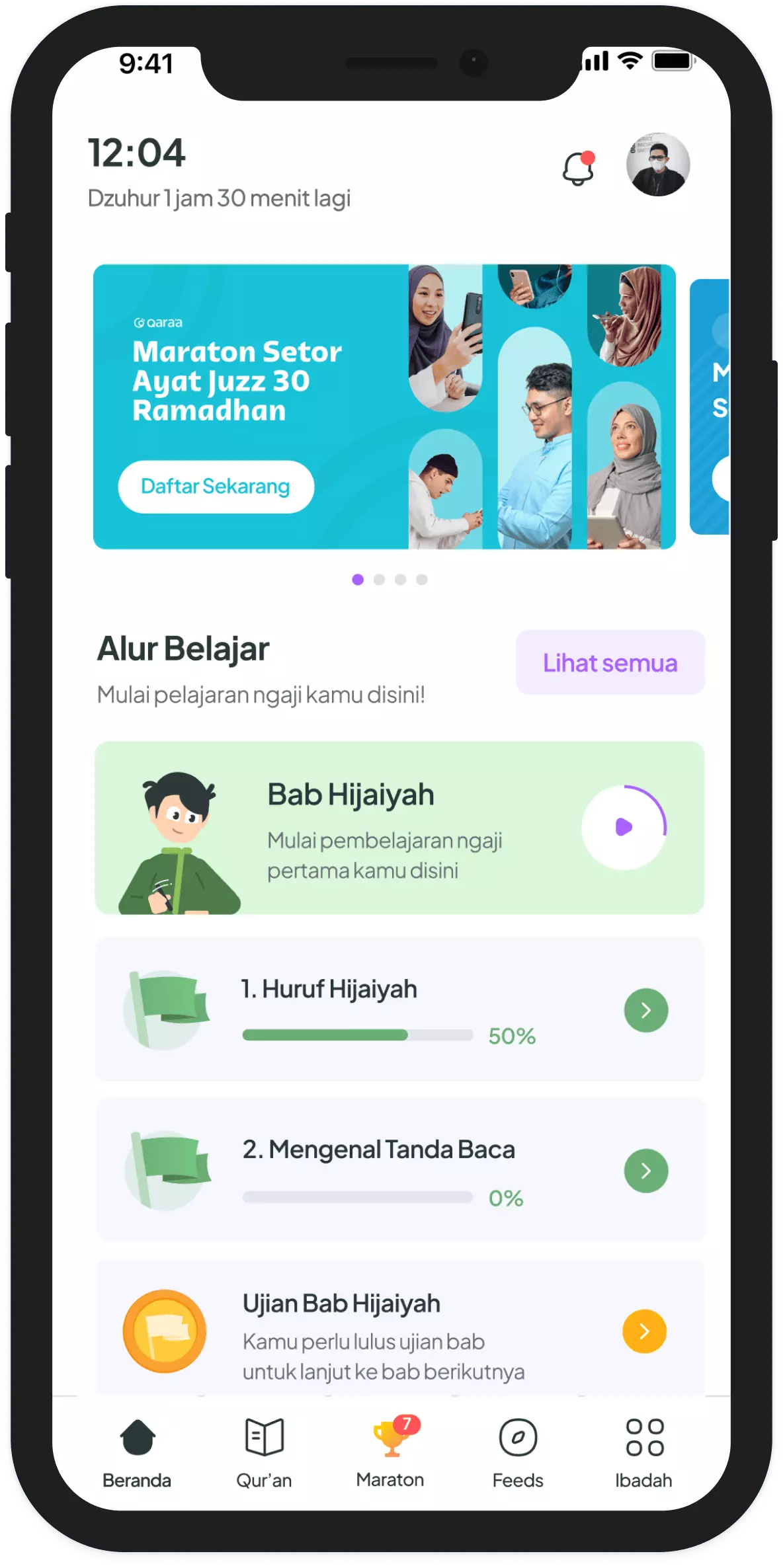The height and width of the screenshot is (1568, 783).
Task: Open the Mengenal Tanda Baca lesson arrow
Action: pos(646,1171)
